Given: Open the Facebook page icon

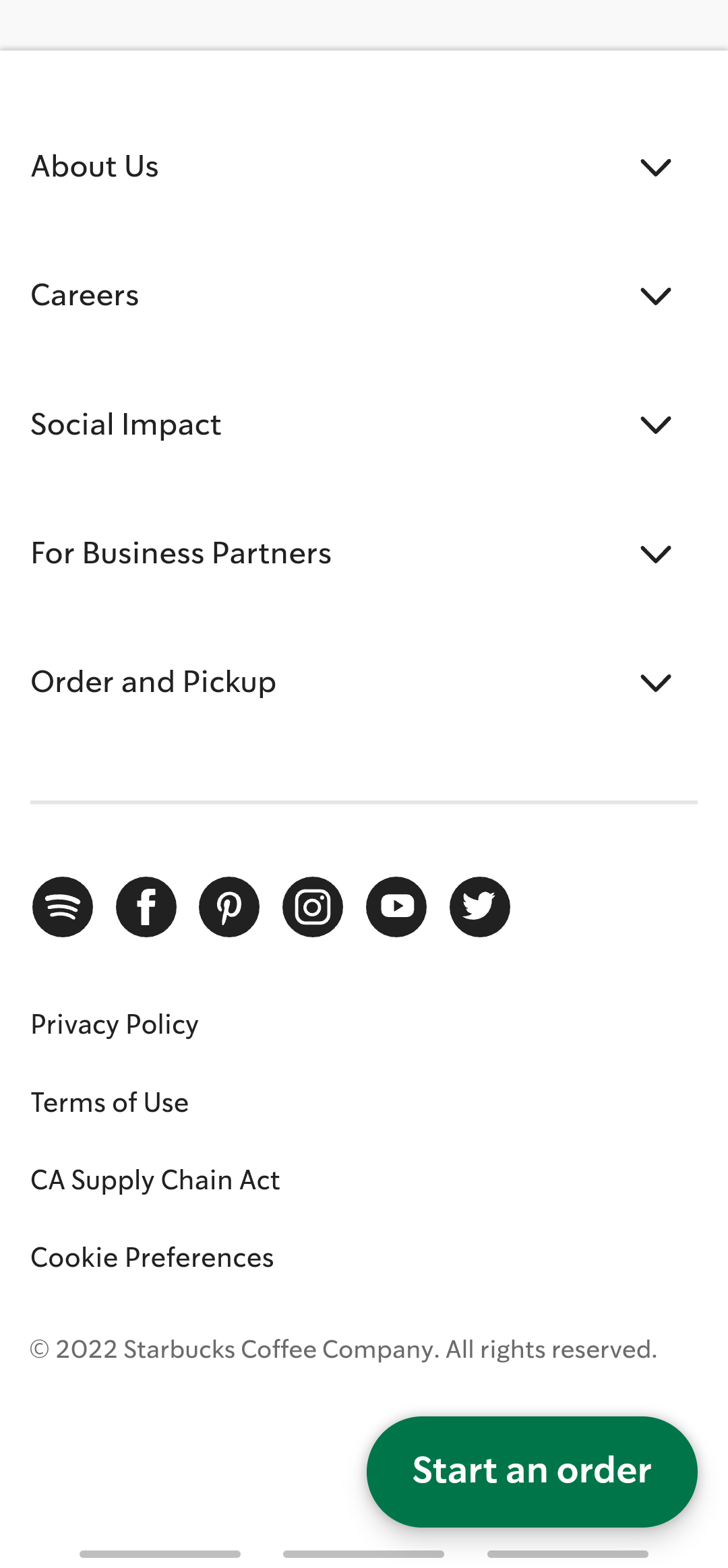Looking at the screenshot, I should click(x=146, y=907).
